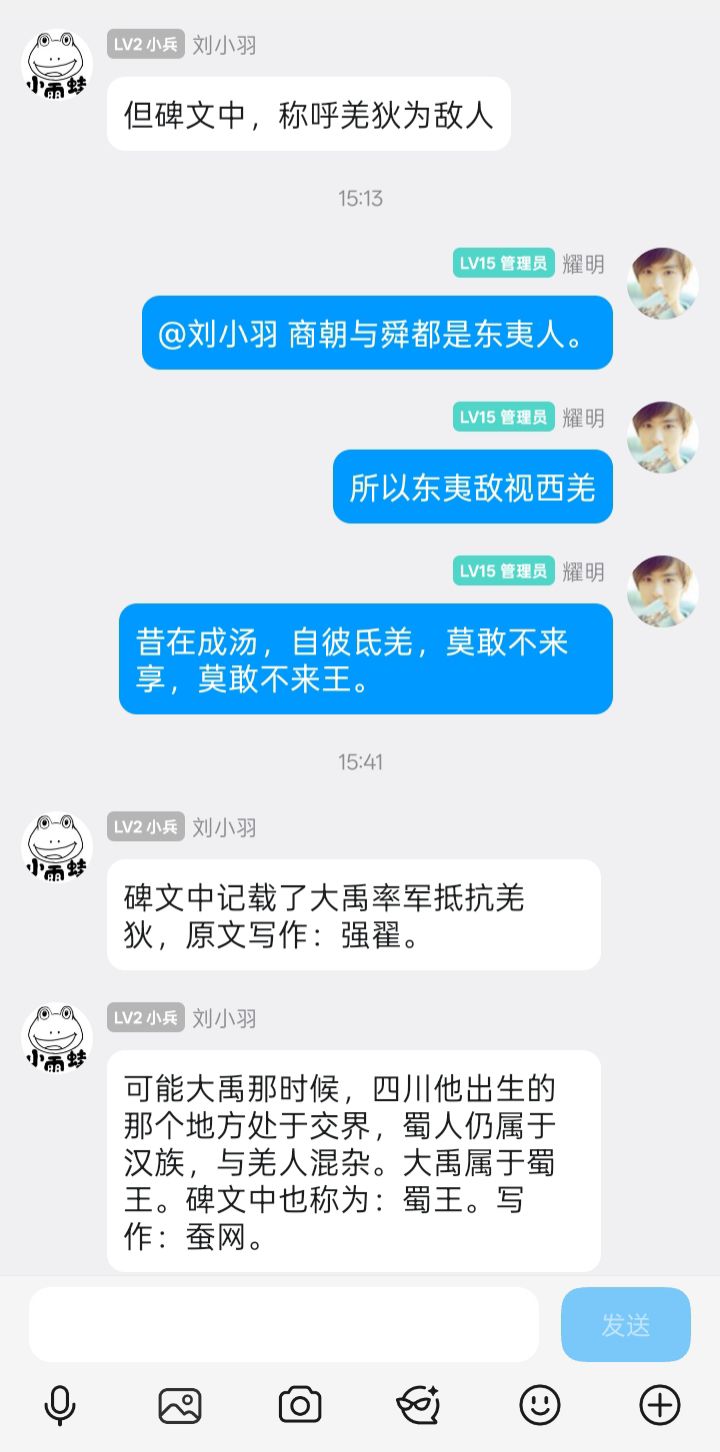Start voice input with the microphone icon

click(60, 1405)
